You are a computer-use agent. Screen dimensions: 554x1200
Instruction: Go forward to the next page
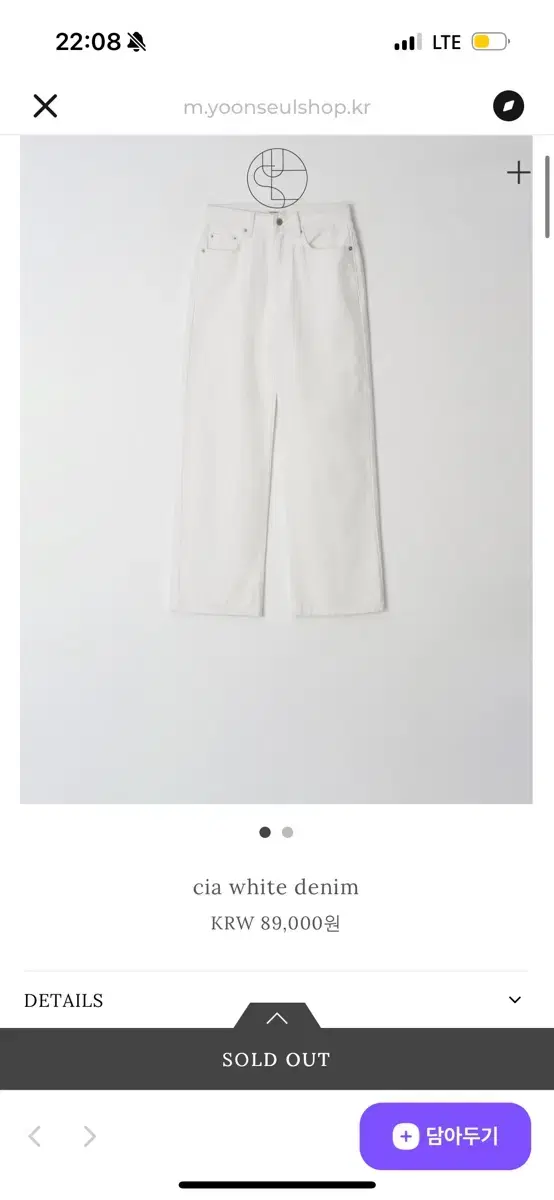[x=90, y=1136]
